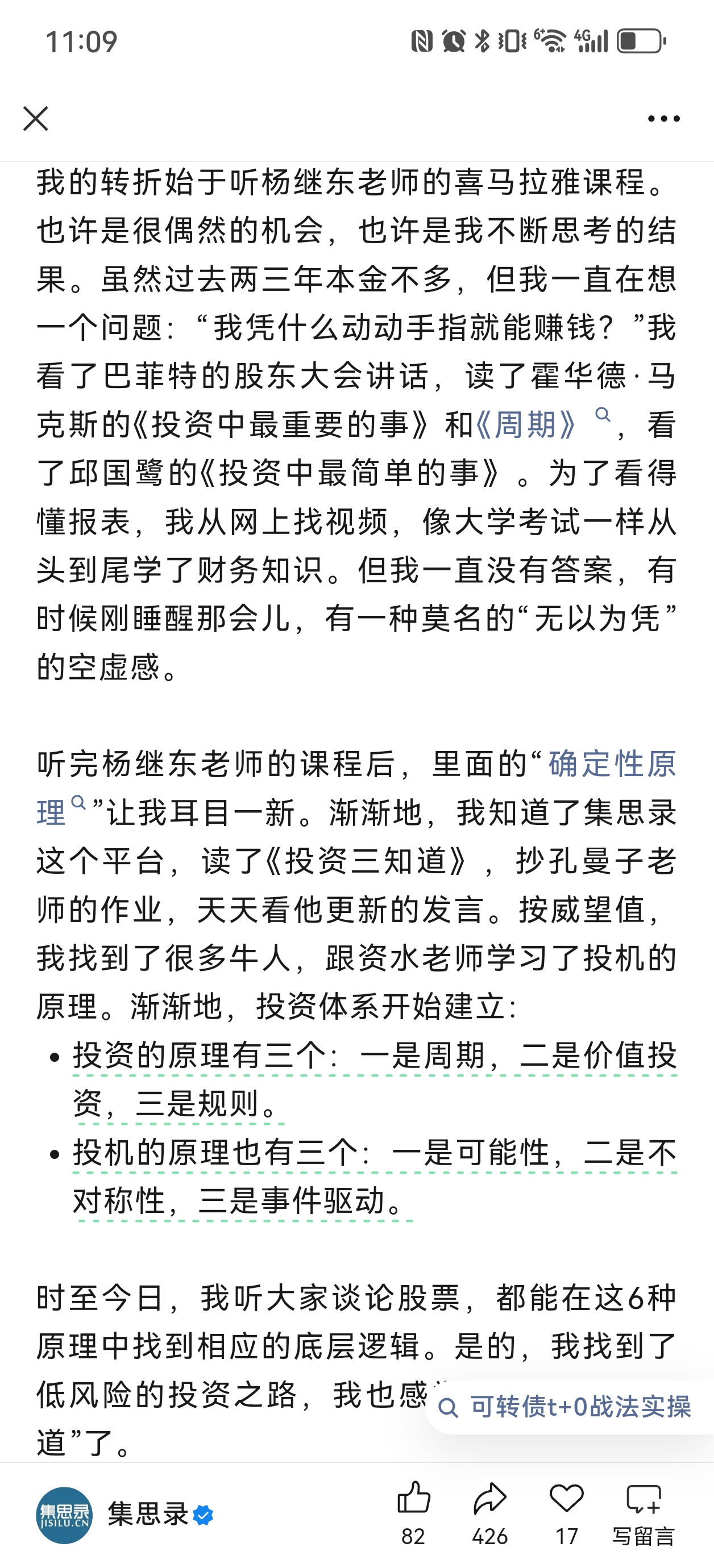714x1568 pixels.
Task: Open the three-dot overflow menu
Action: tap(663, 119)
